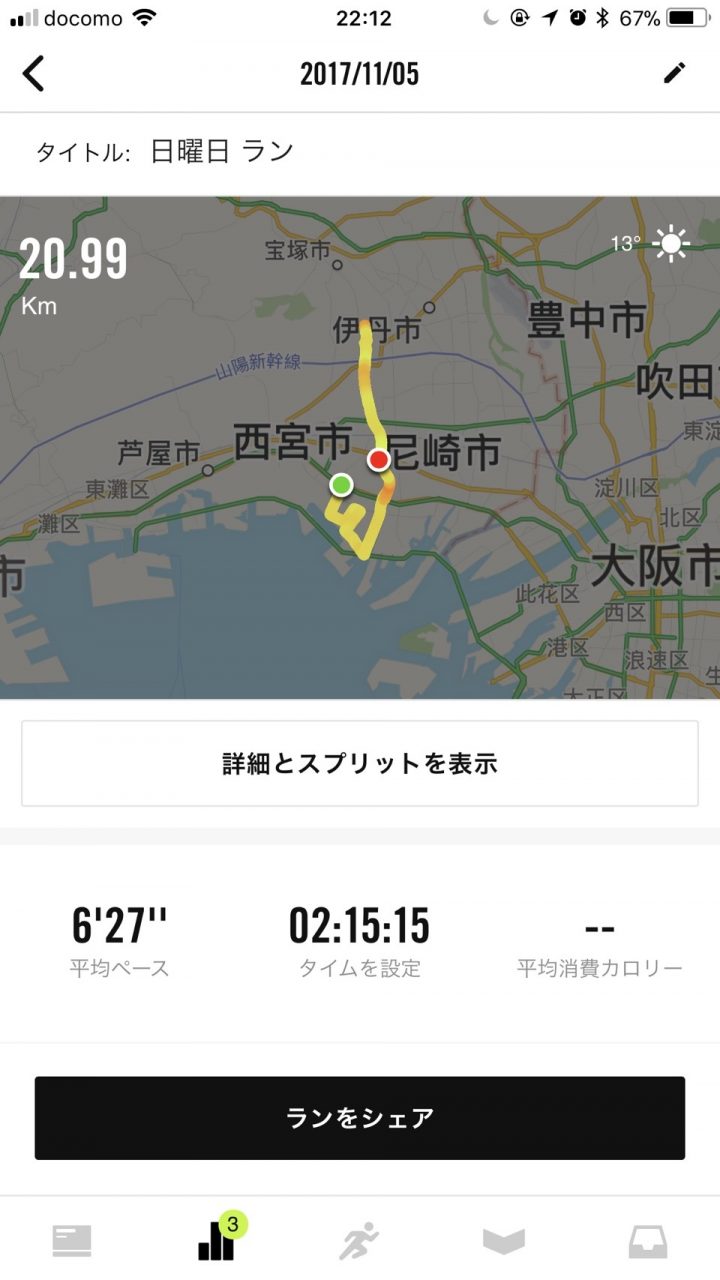Viewport: 720px width, 1280px height.
Task: Edit the run title 日曜日 ラン
Action: click(222, 152)
